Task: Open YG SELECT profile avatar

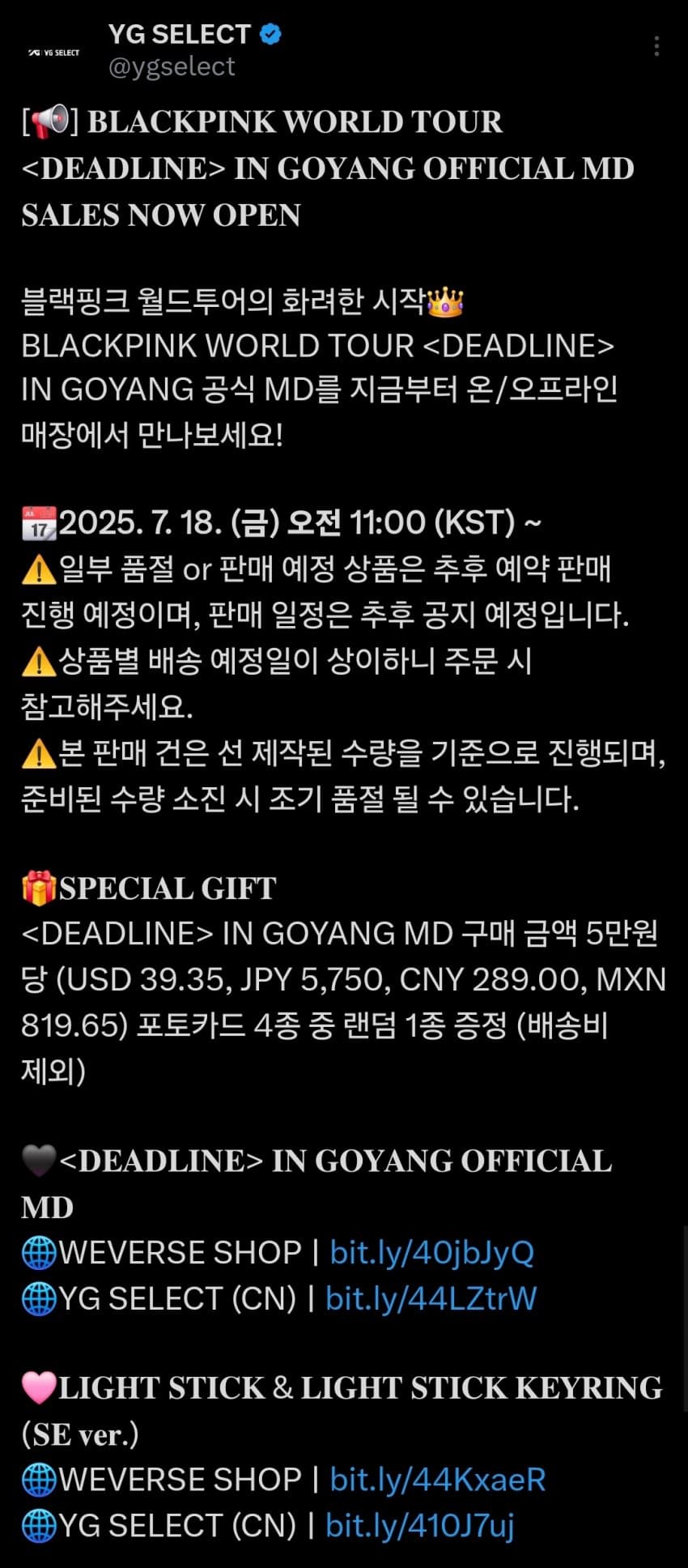Action: 53,53
